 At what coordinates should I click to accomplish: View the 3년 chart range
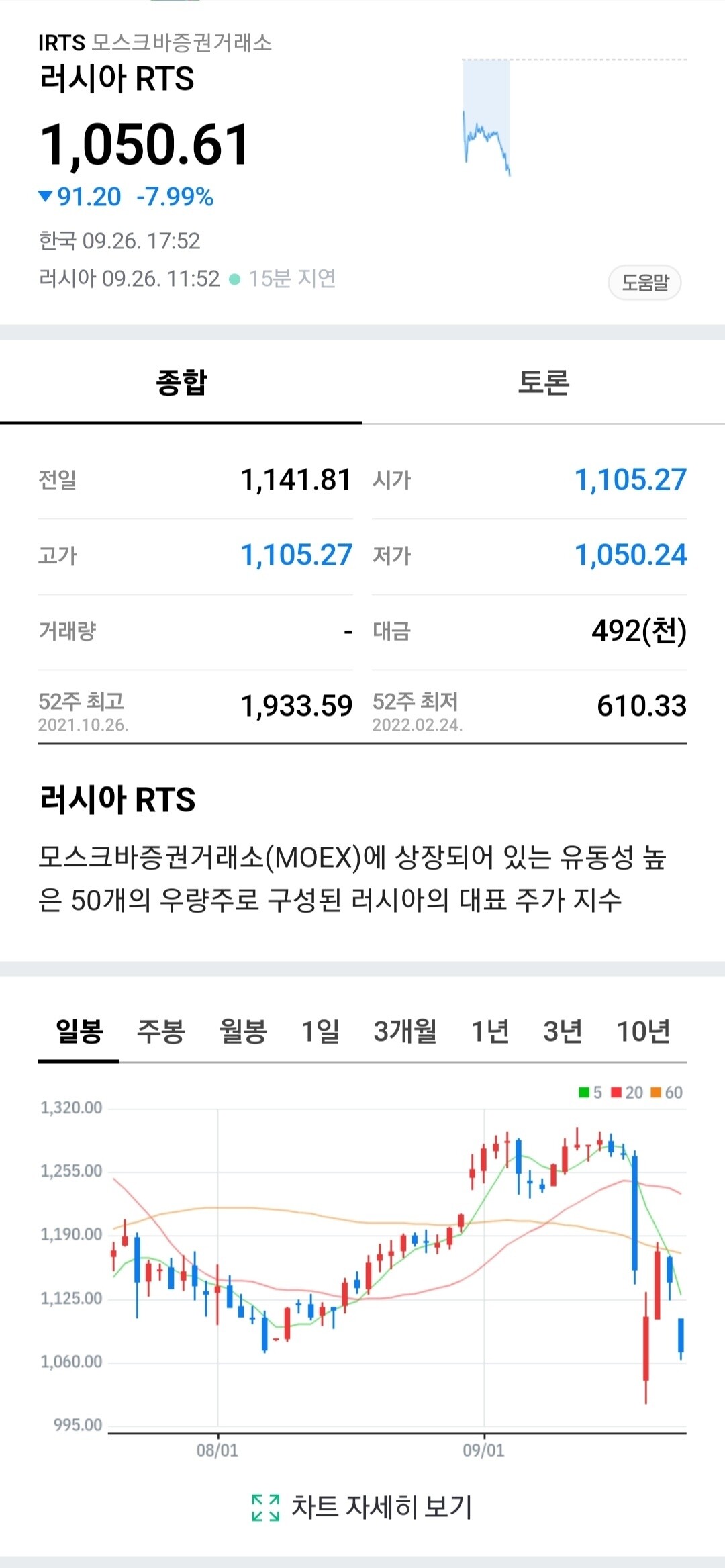(563, 1031)
